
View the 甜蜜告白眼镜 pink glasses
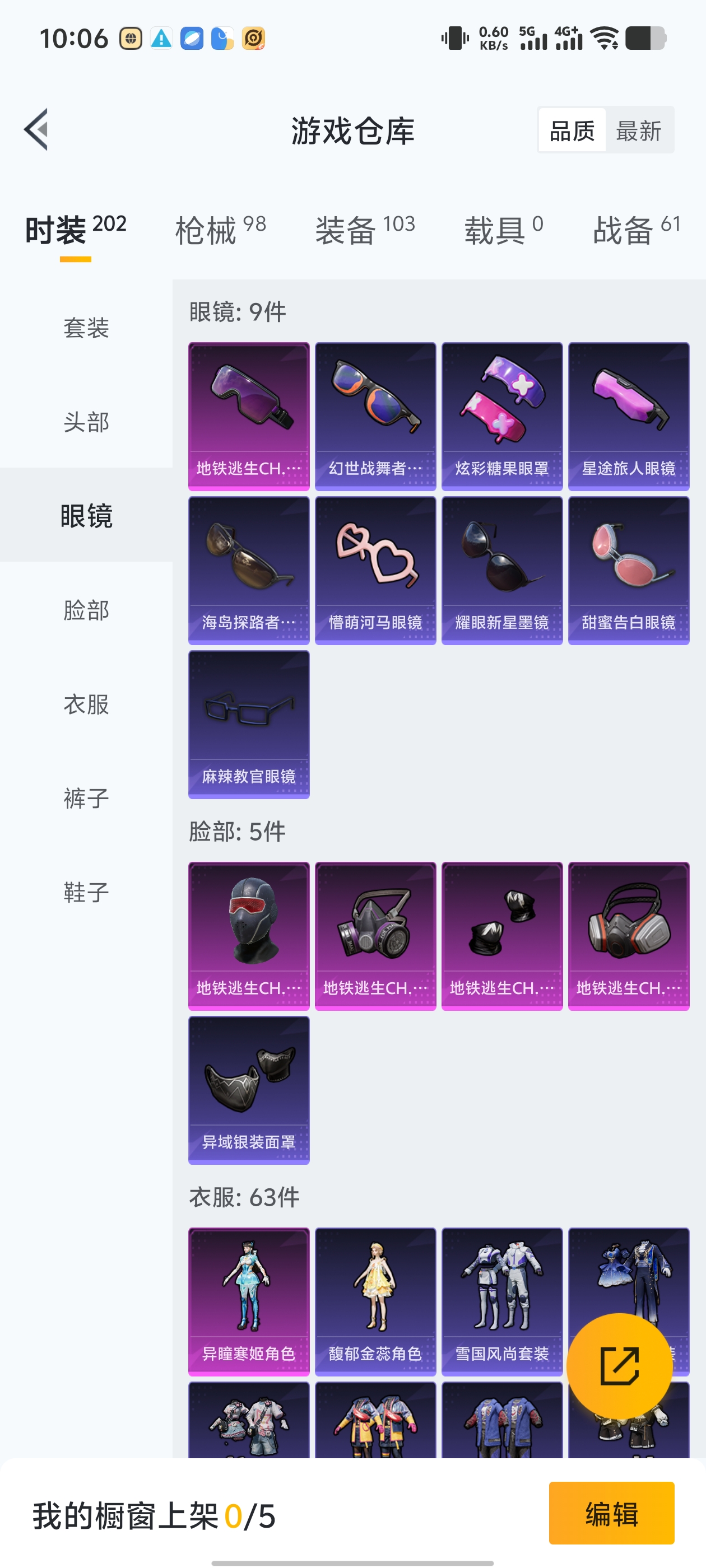(x=628, y=570)
